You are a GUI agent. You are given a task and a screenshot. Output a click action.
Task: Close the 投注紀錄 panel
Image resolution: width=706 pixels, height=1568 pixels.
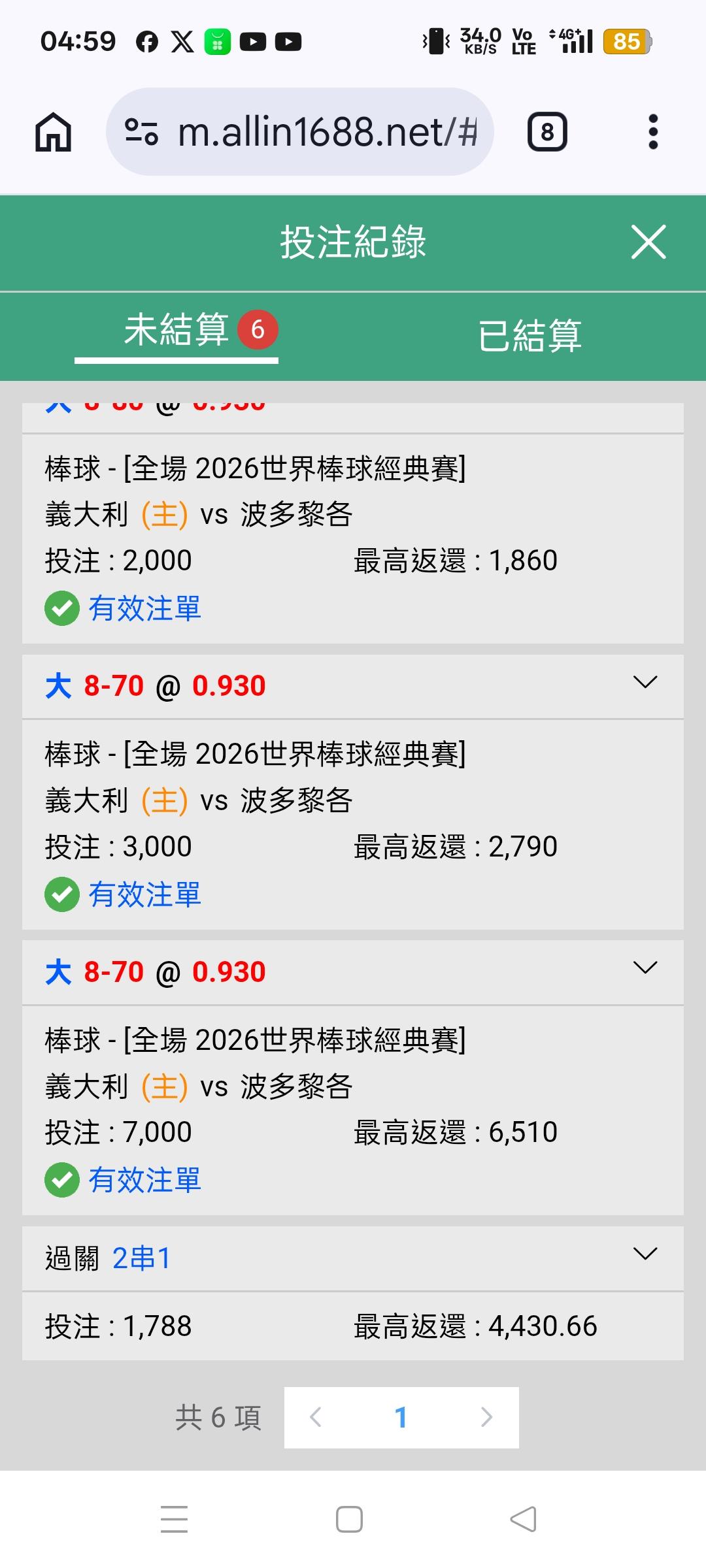[x=648, y=242]
